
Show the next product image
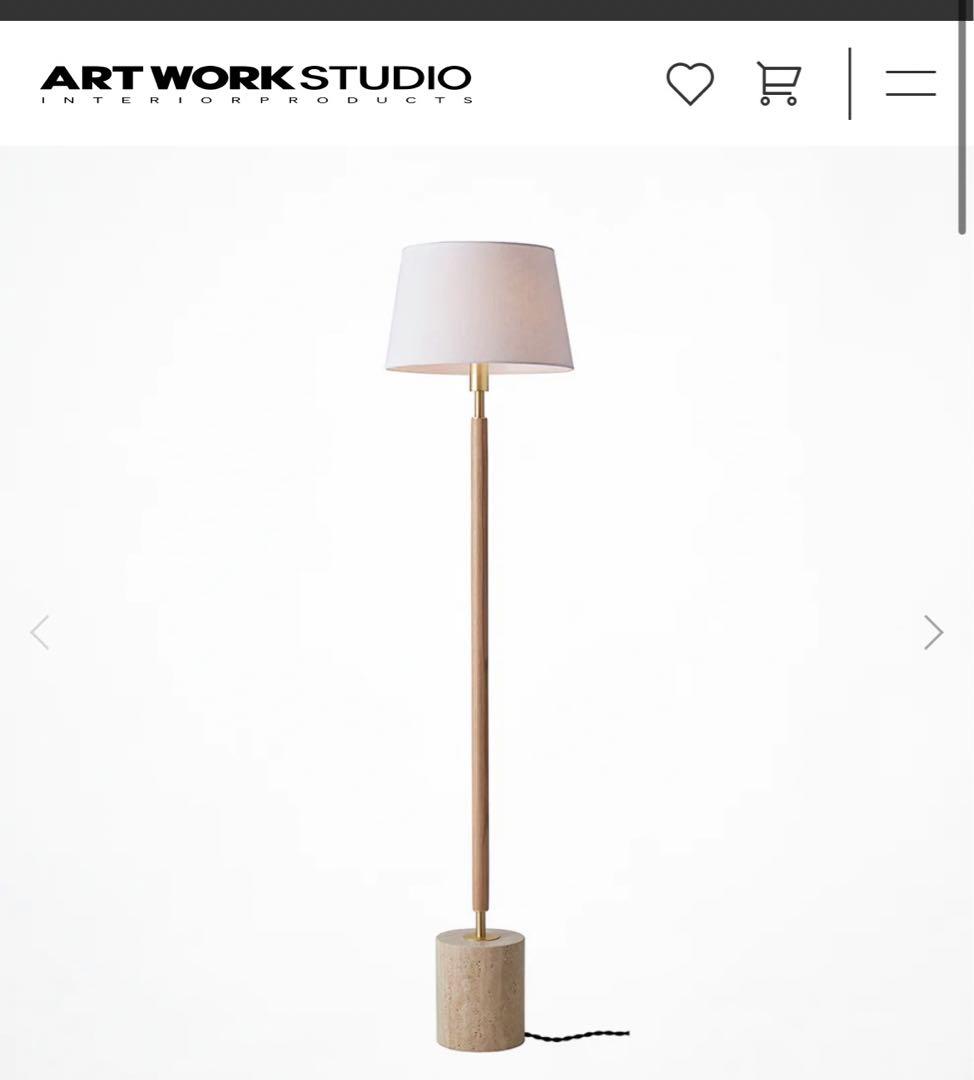[x=933, y=632]
